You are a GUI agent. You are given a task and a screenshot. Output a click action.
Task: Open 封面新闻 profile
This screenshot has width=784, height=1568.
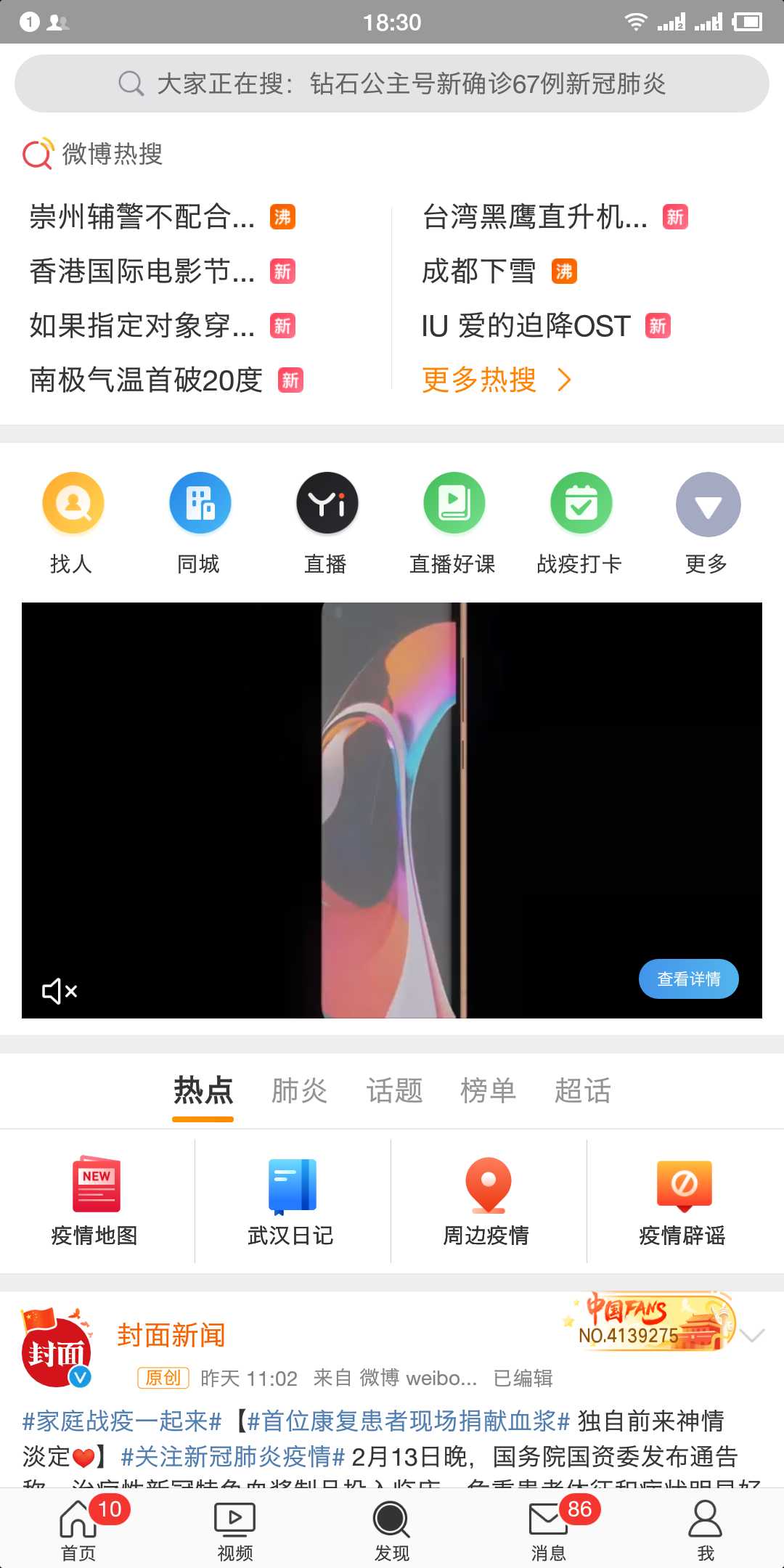[171, 1335]
